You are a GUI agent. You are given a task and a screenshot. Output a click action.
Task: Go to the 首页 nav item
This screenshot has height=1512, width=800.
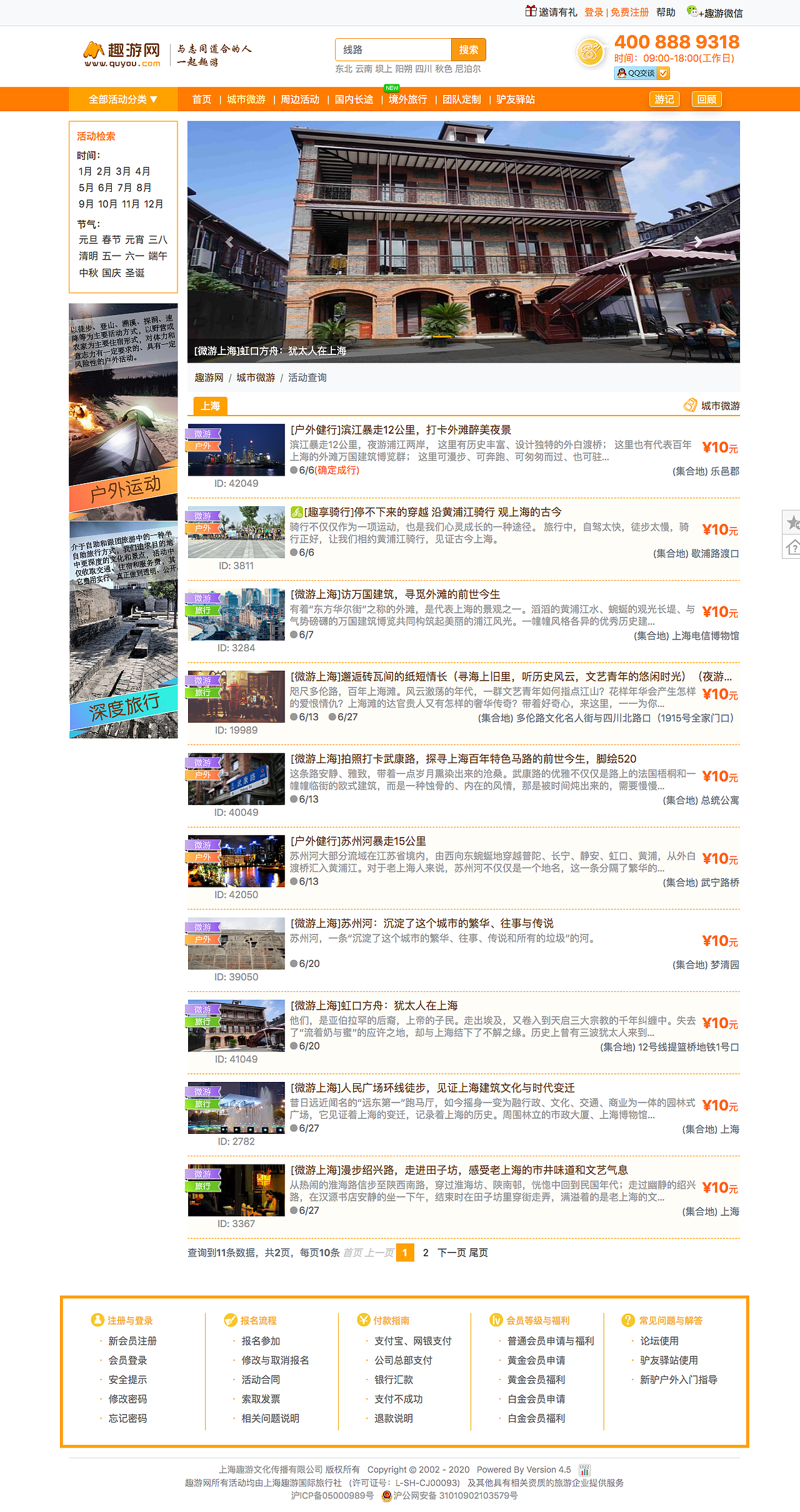point(201,99)
